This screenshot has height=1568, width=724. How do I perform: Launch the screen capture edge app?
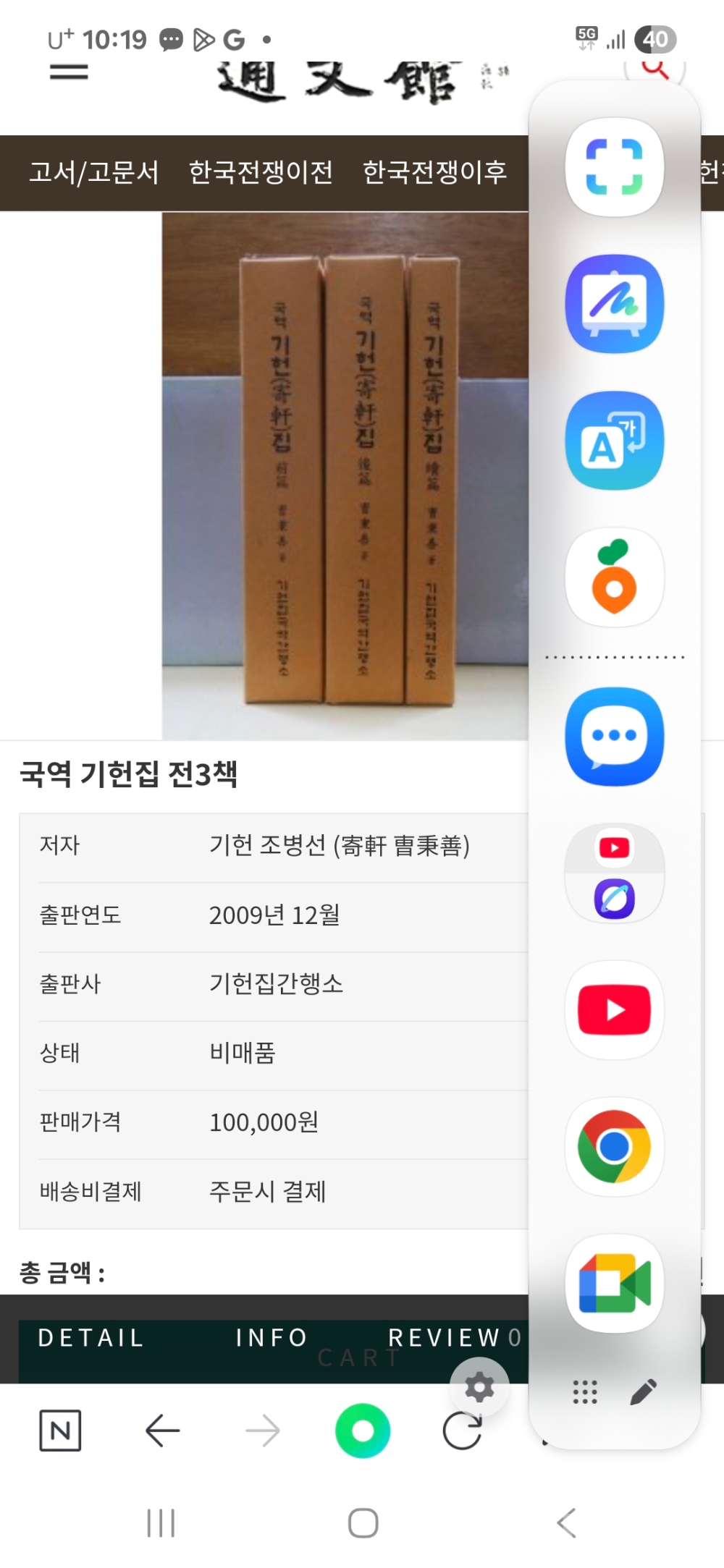(614, 167)
